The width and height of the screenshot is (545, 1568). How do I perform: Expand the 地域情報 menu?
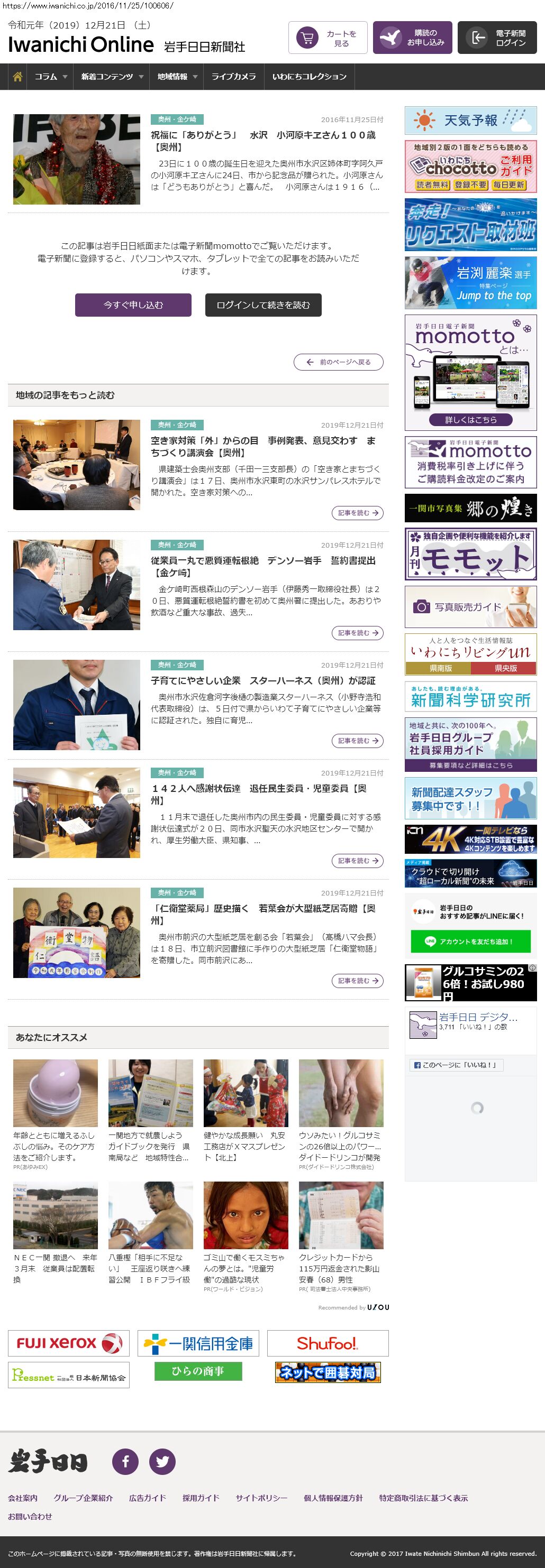point(177,77)
